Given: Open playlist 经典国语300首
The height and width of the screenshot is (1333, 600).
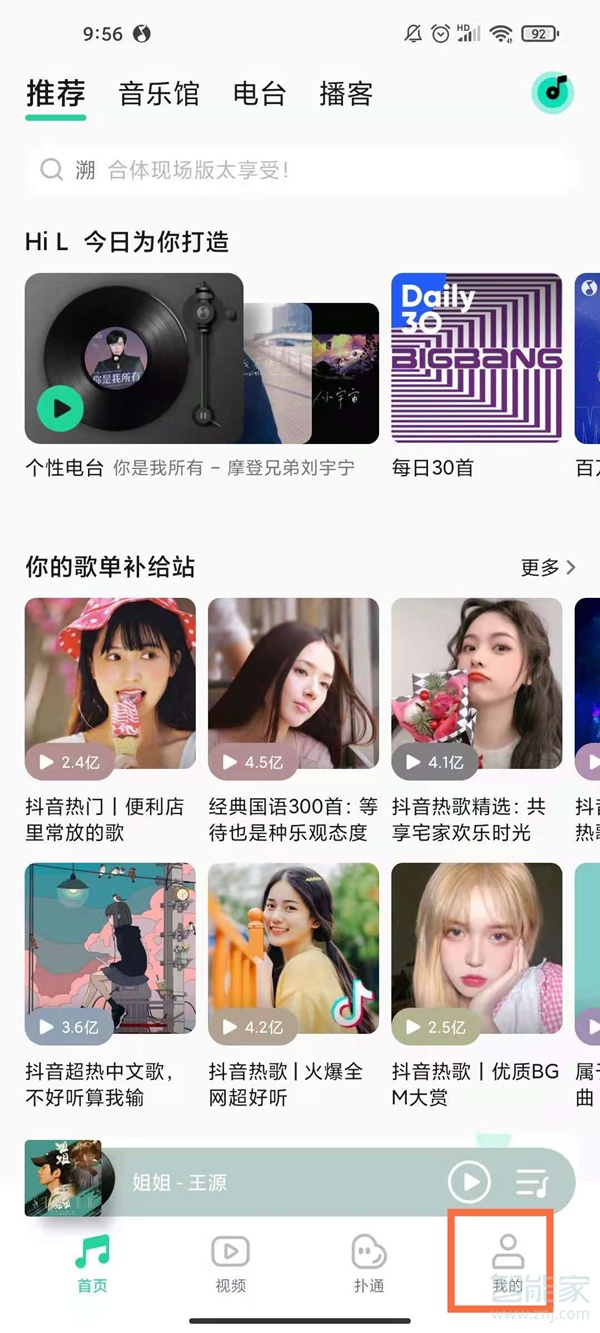Looking at the screenshot, I should point(293,689).
